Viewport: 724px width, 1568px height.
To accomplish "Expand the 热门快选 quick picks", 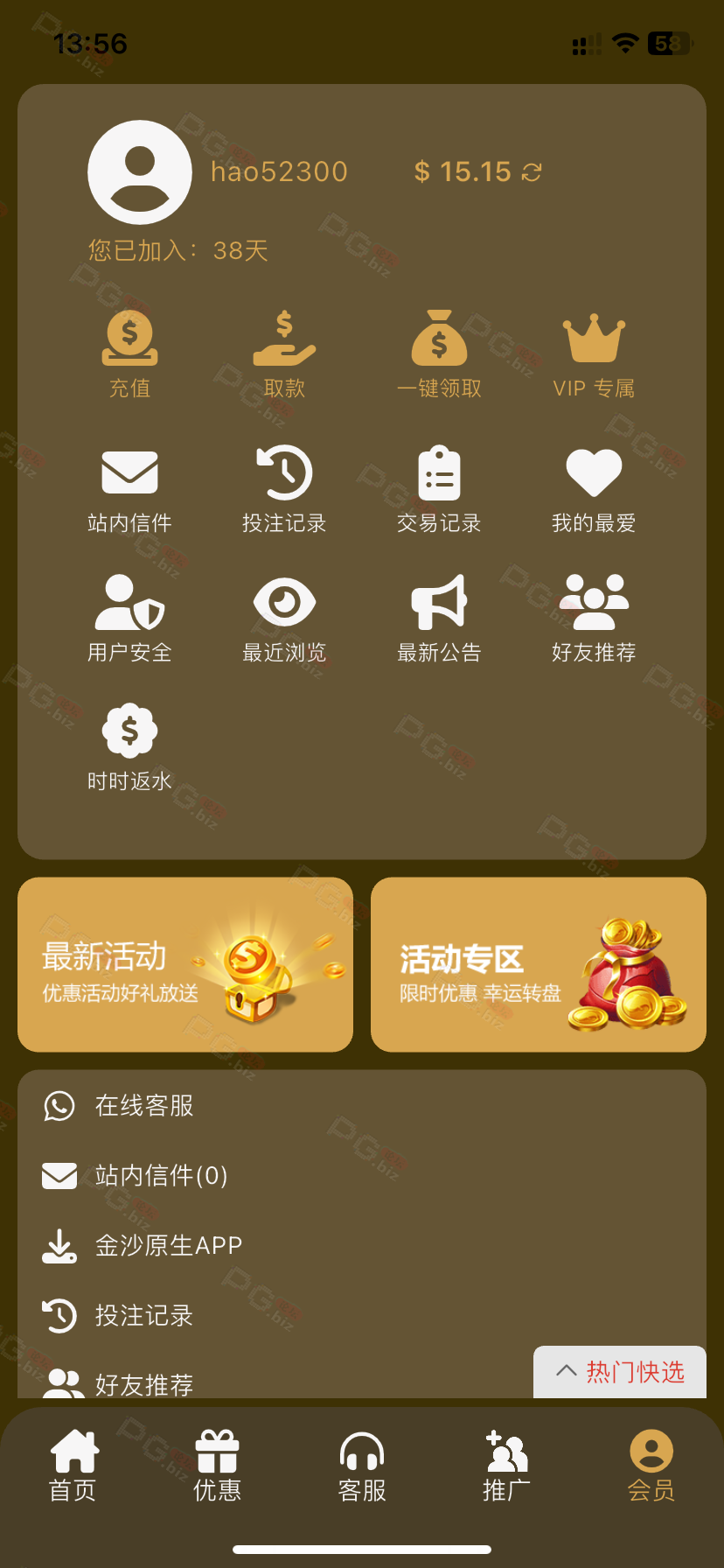I will point(620,1371).
